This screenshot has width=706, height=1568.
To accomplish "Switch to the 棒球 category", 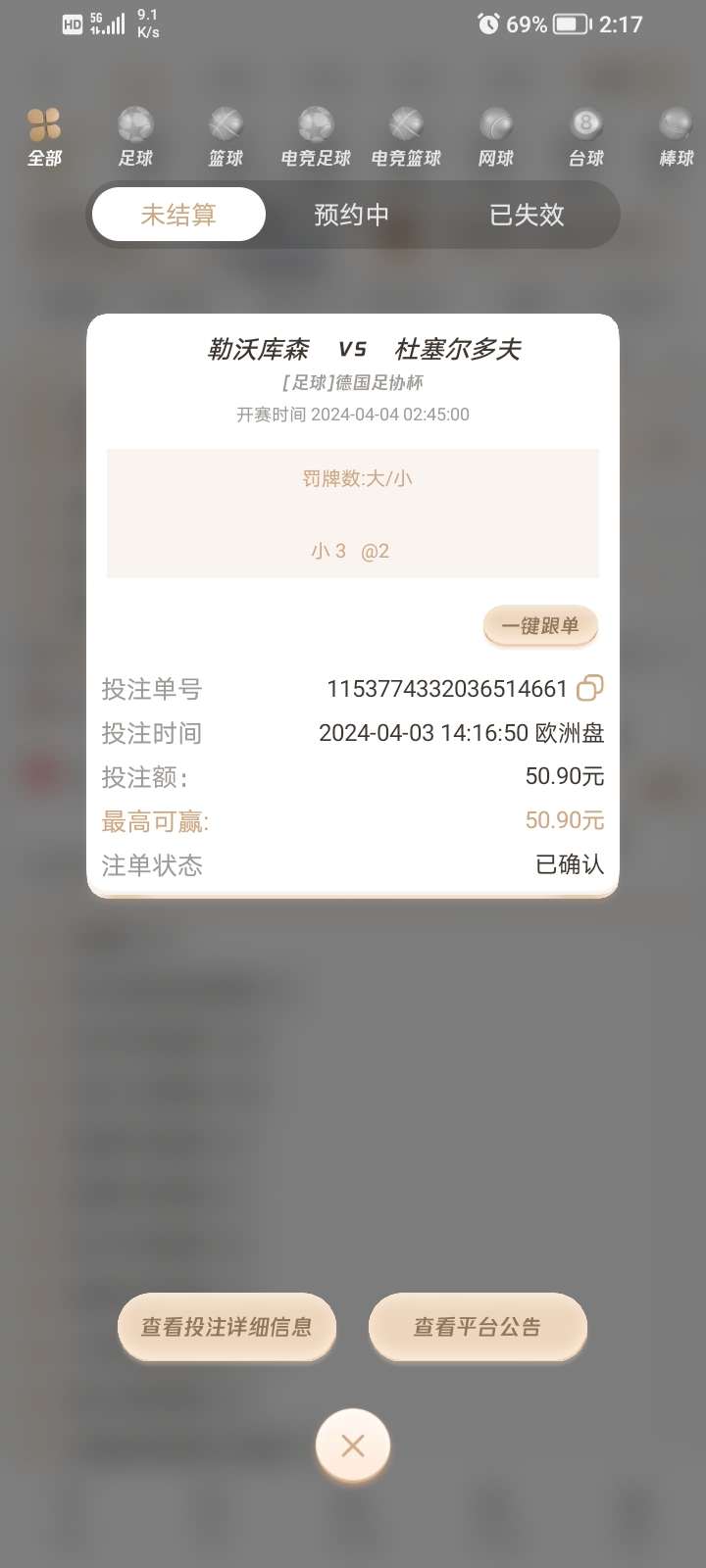I will point(676,137).
